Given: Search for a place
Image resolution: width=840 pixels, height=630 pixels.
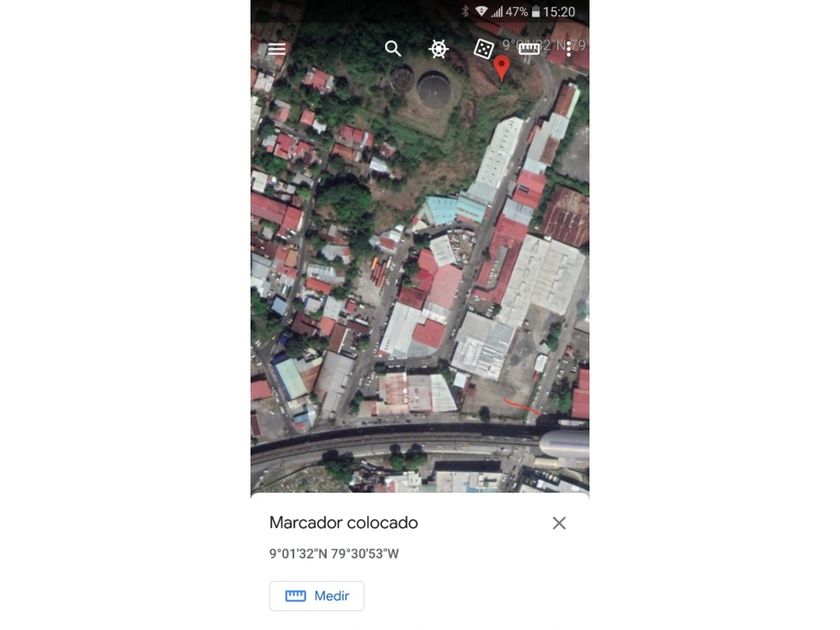Looking at the screenshot, I should click(393, 49).
